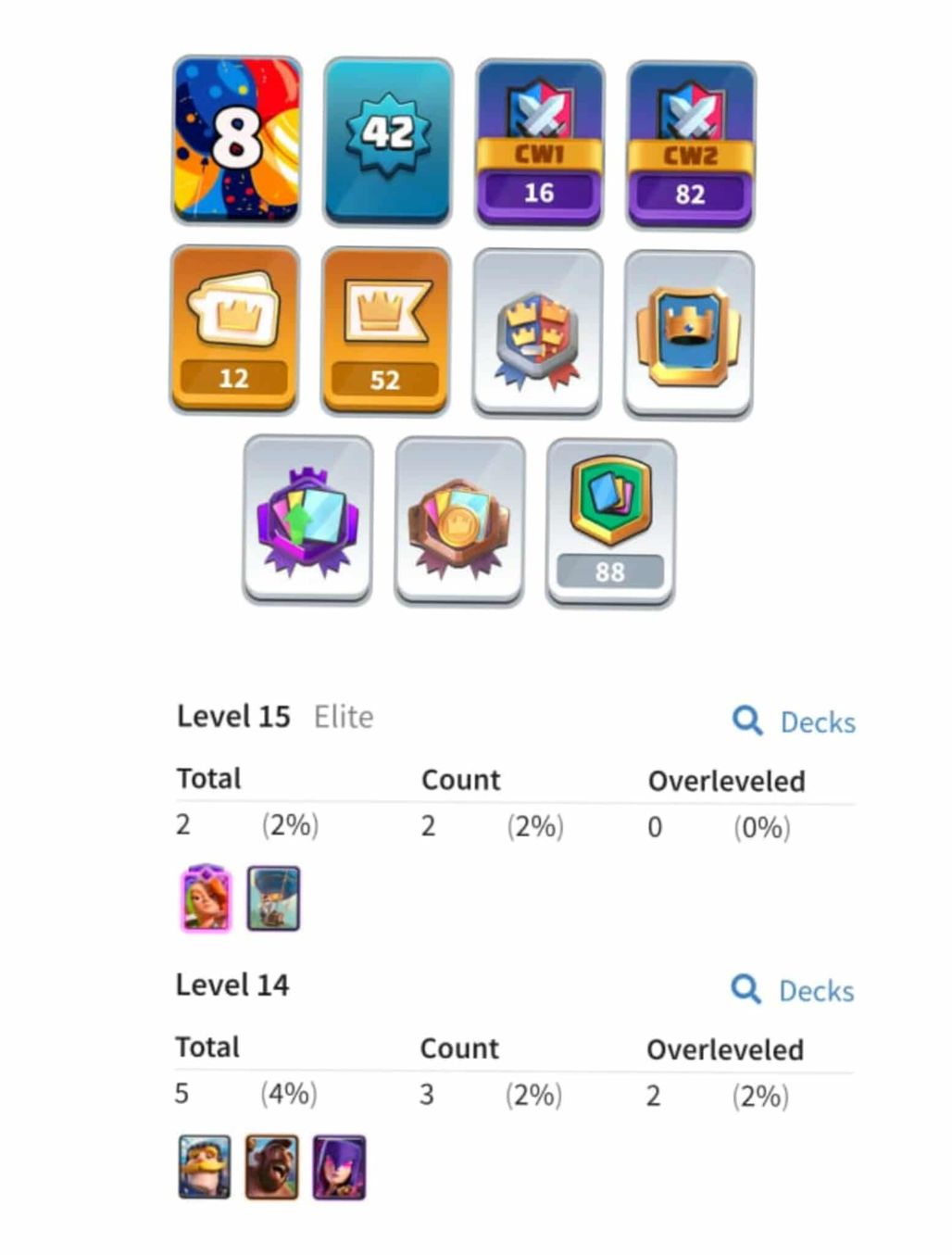Open the Hog Rider card under Level 14
Image resolution: width=952 pixels, height=1255 pixels.
[x=272, y=1166]
